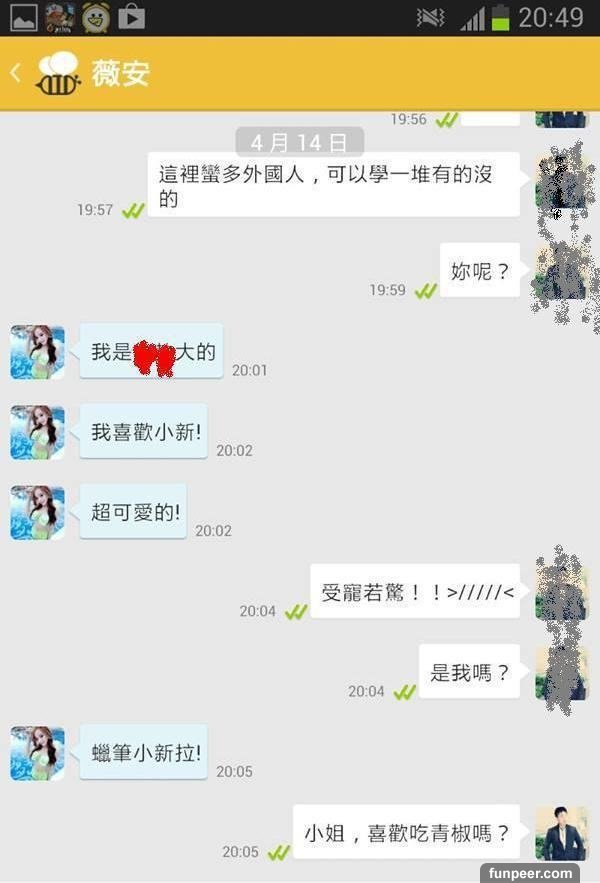View 薇安's avatar beside "蠟筆小新拉!"

point(38,753)
